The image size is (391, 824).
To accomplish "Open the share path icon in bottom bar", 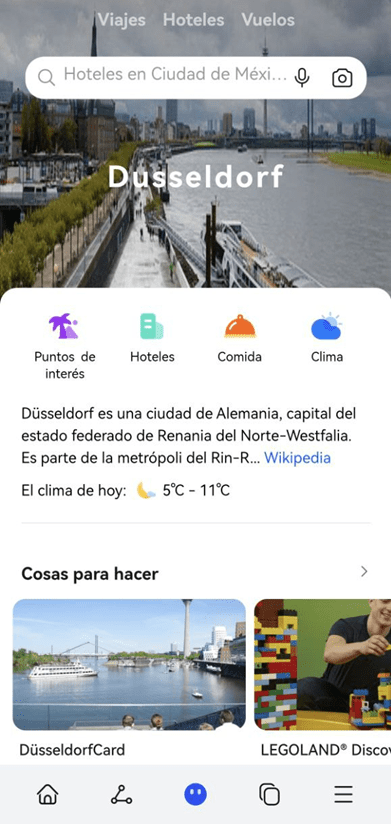I will coord(121,794).
